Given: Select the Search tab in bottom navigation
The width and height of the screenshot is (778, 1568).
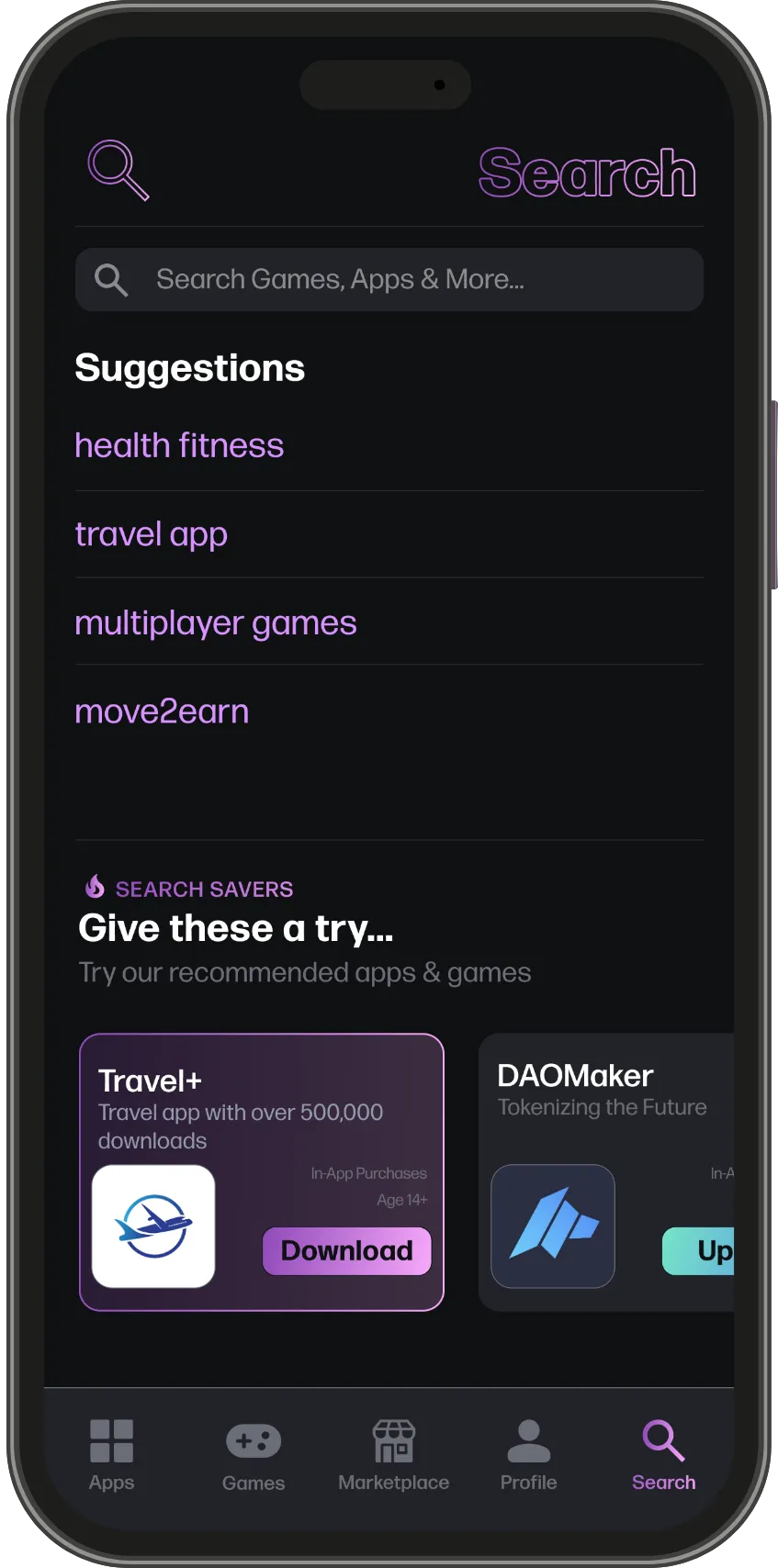Looking at the screenshot, I should pos(663,1455).
